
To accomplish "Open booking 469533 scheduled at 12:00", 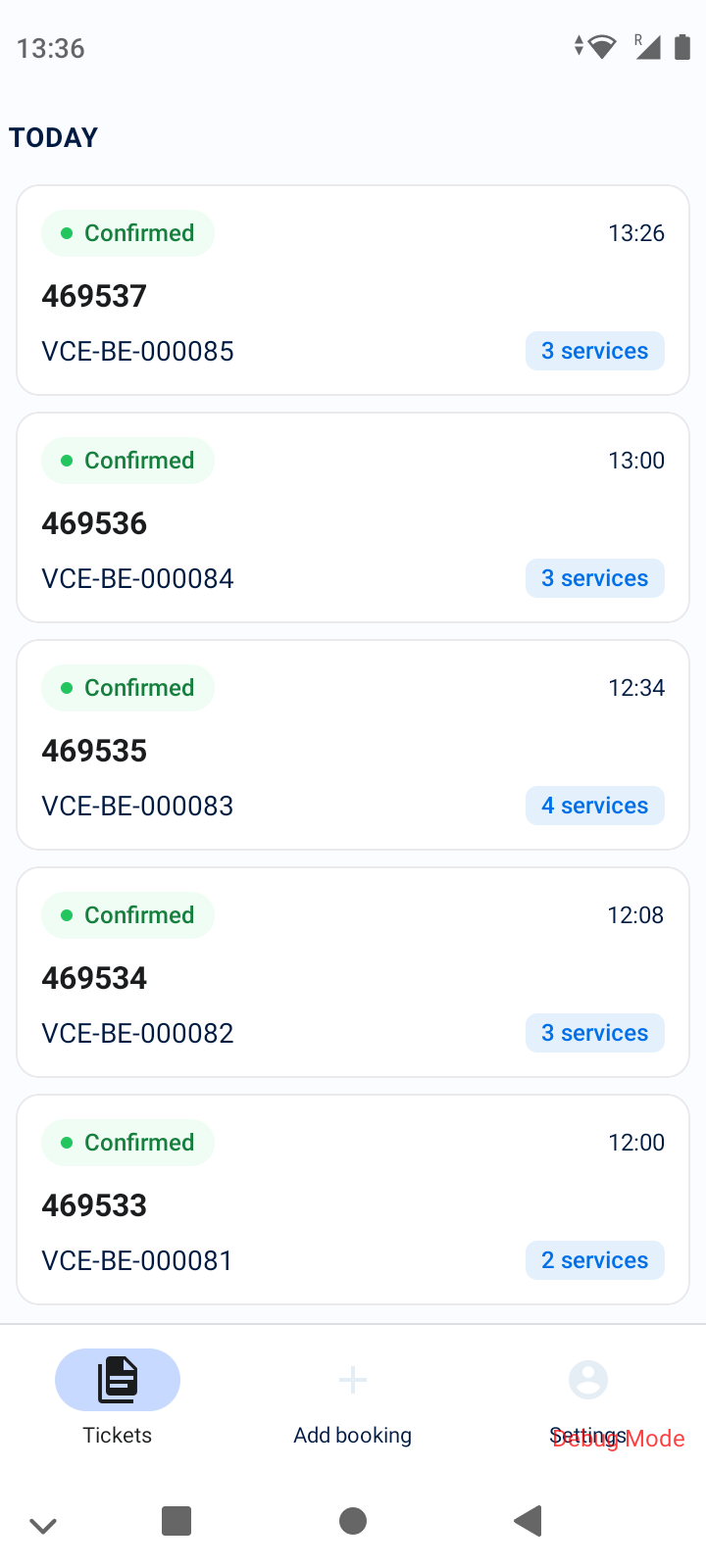I will [x=352, y=1199].
